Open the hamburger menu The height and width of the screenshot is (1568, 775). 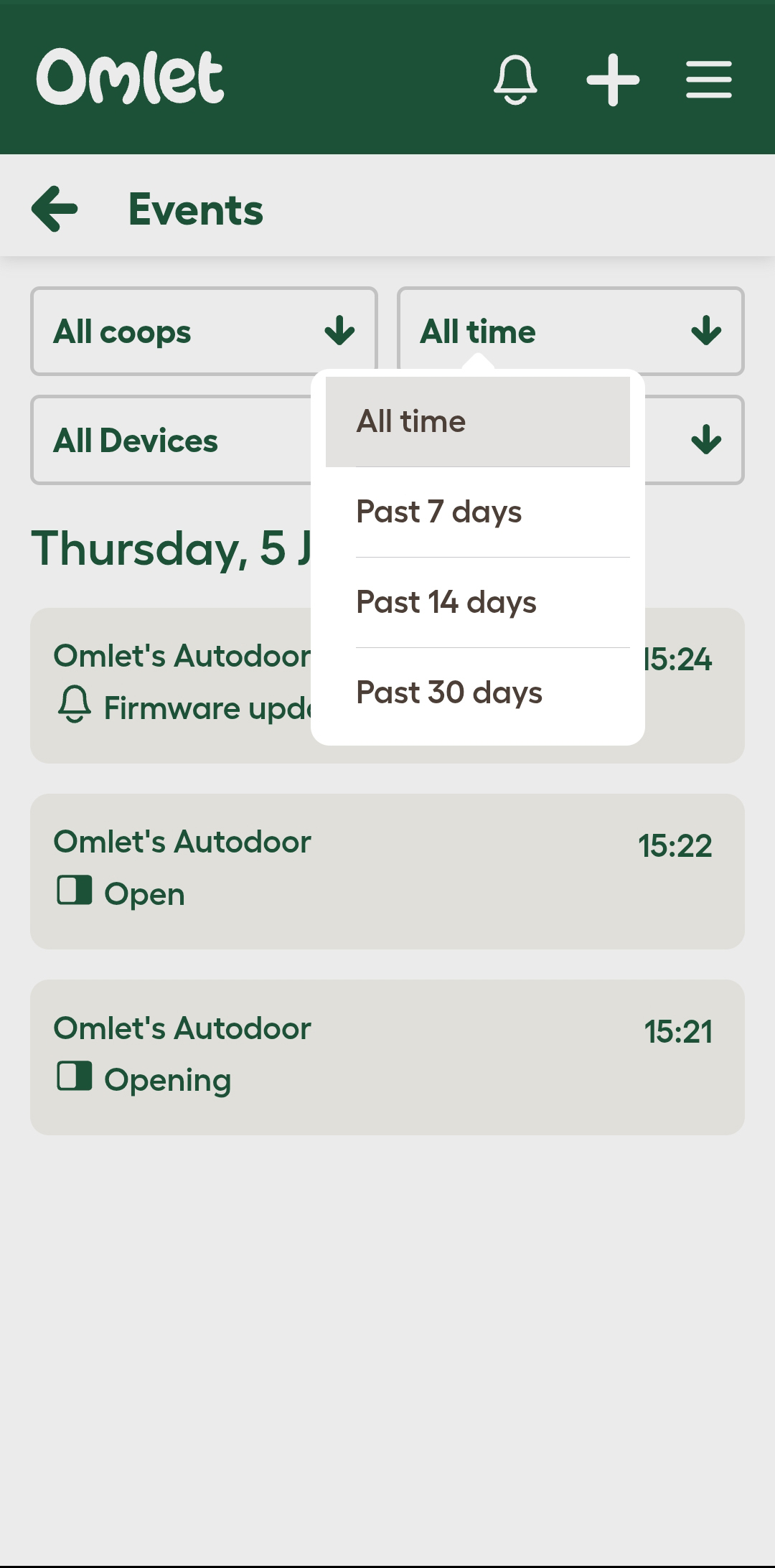[709, 79]
